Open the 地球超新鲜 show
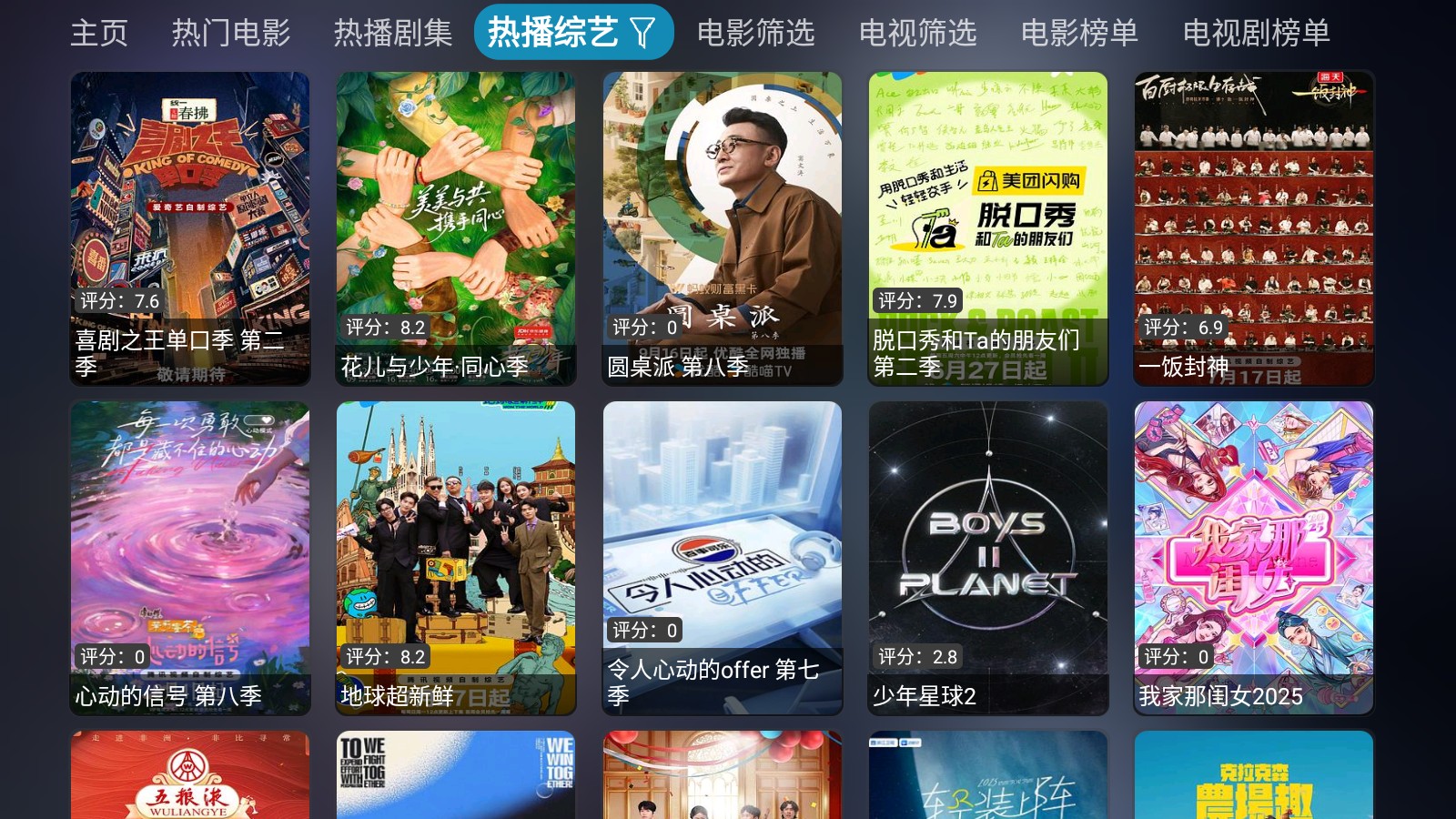The image size is (1456, 819). 456,557
